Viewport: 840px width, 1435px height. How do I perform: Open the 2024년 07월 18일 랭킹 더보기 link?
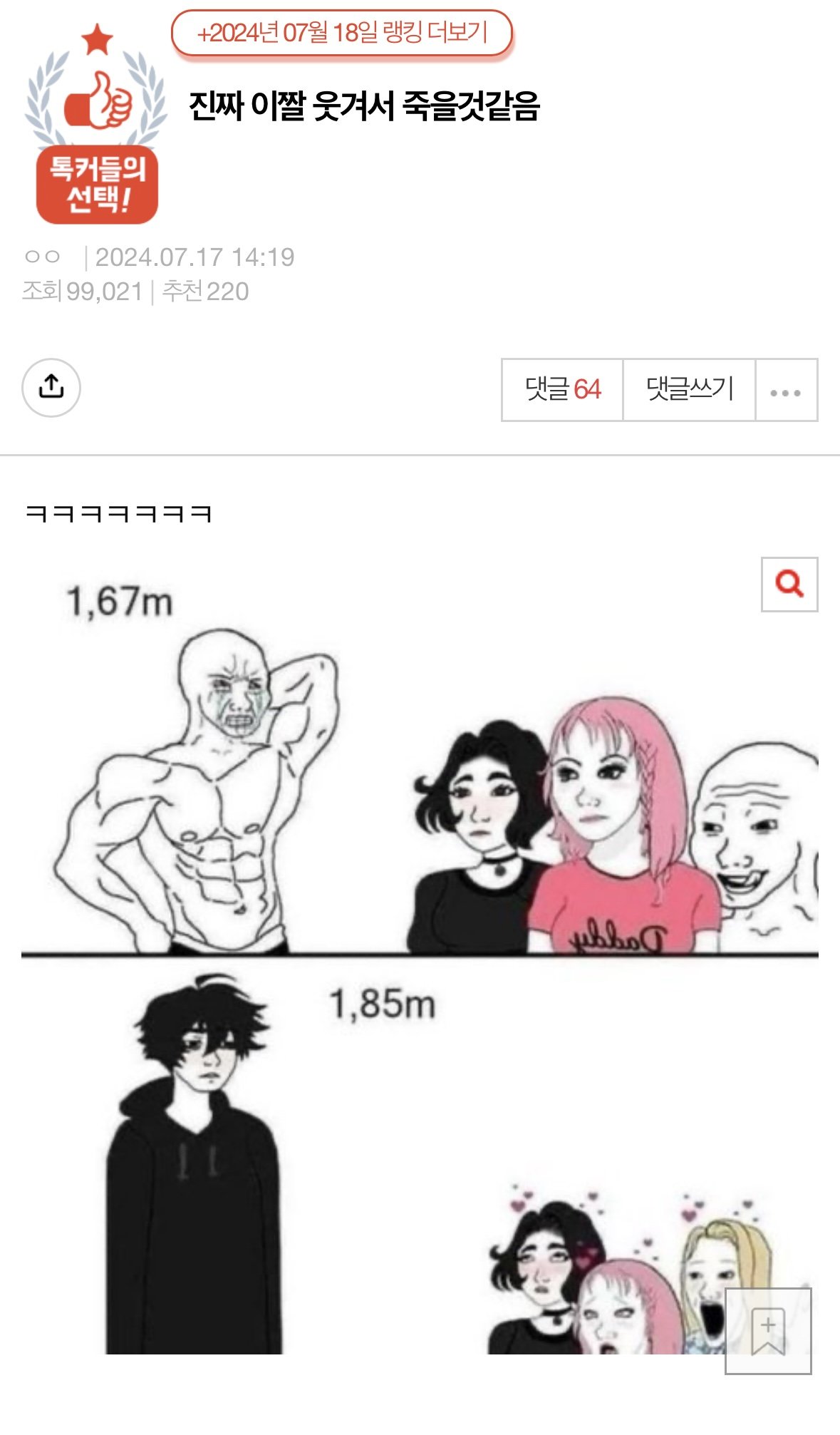(x=342, y=33)
